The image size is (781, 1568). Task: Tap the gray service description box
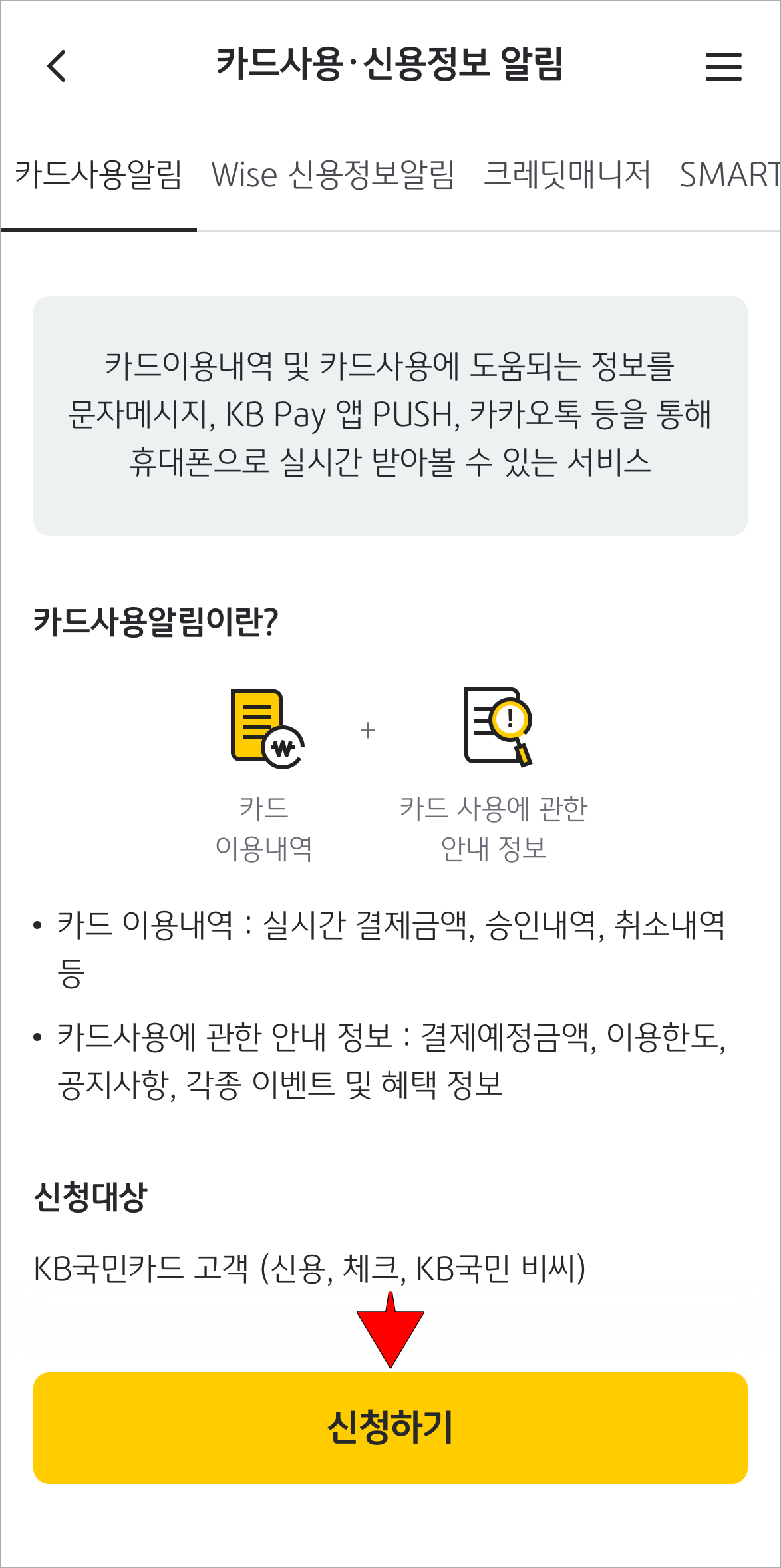pos(390,417)
